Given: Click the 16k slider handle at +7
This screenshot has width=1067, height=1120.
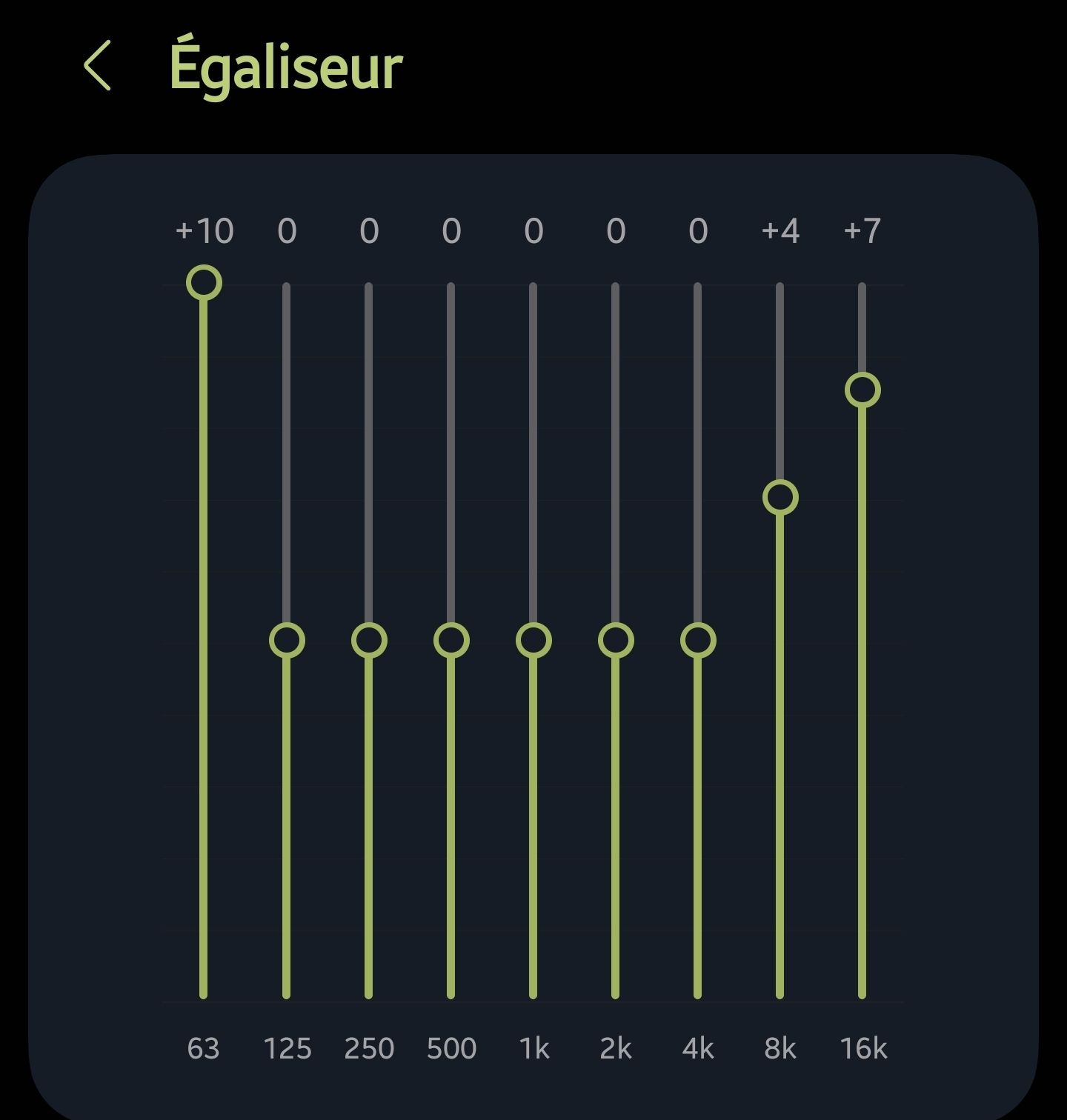Looking at the screenshot, I should click(861, 388).
